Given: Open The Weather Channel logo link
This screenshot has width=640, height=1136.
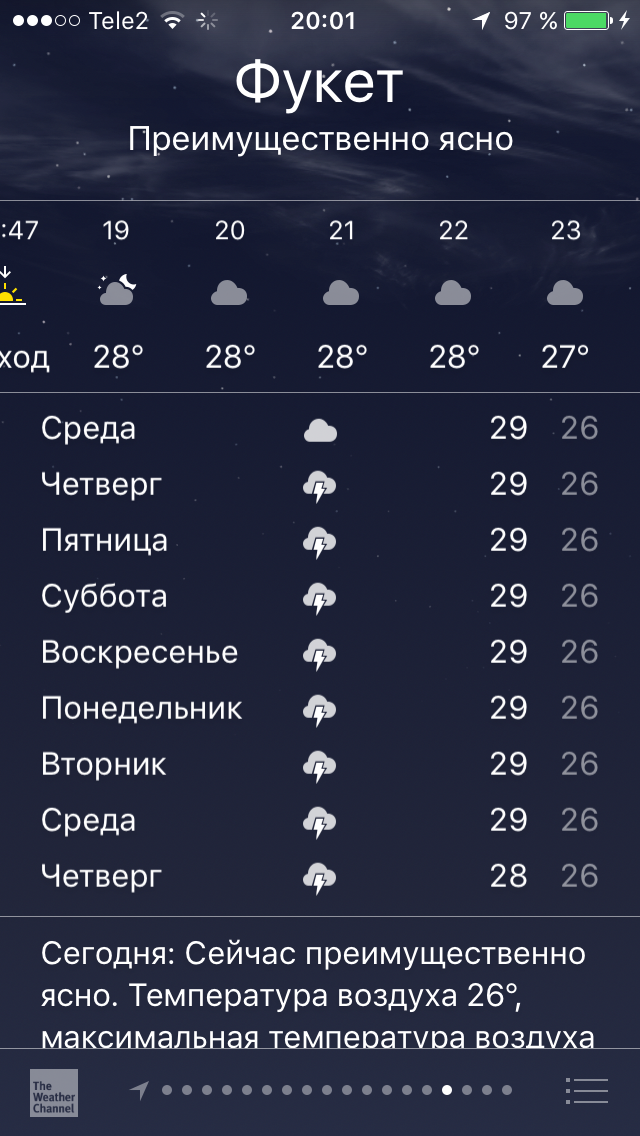Looking at the screenshot, I should pyautogui.click(x=54, y=1092).
